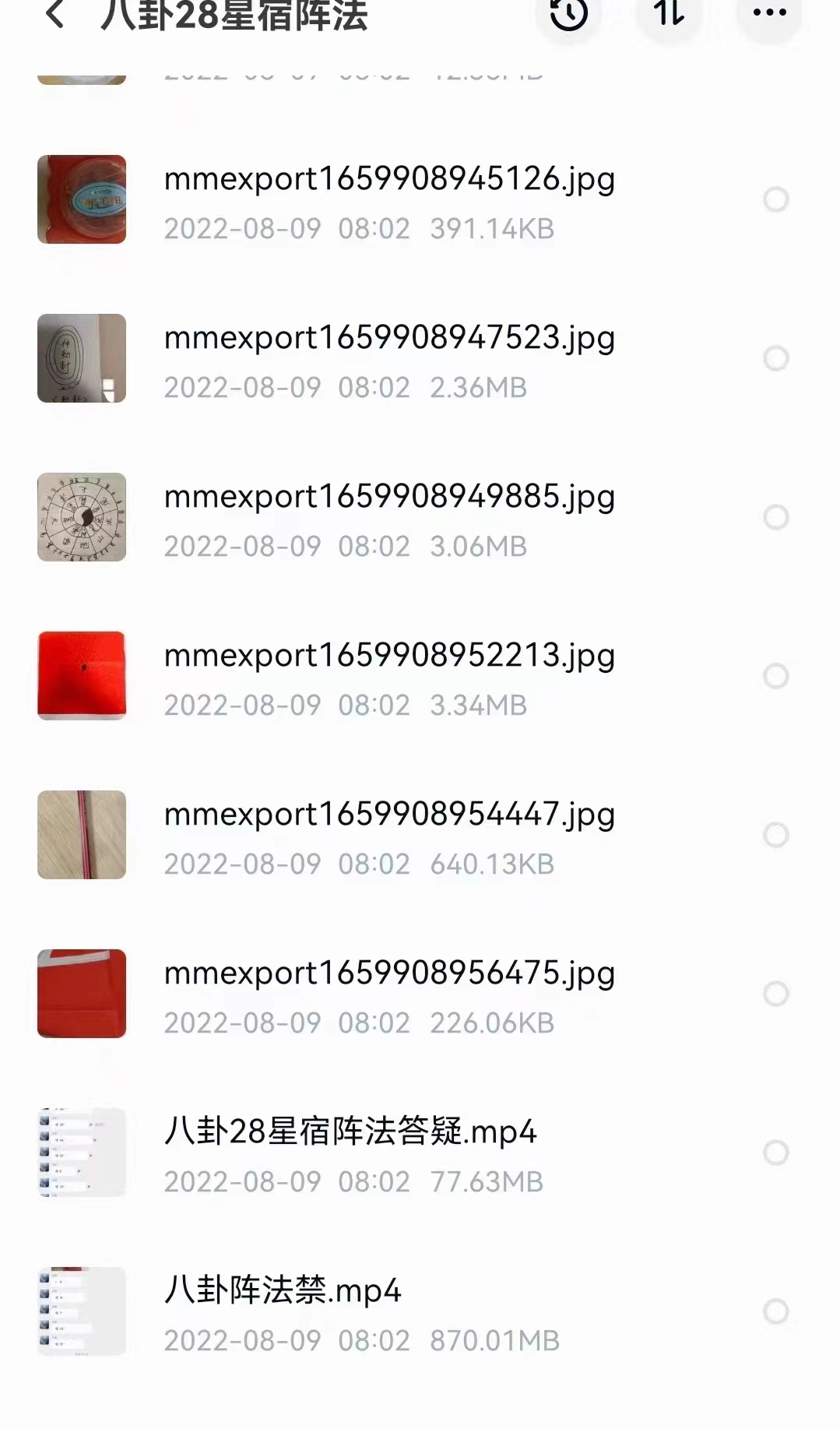The height and width of the screenshot is (1429, 840).
Task: Tap the back arrow icon
Action: tap(55, 17)
